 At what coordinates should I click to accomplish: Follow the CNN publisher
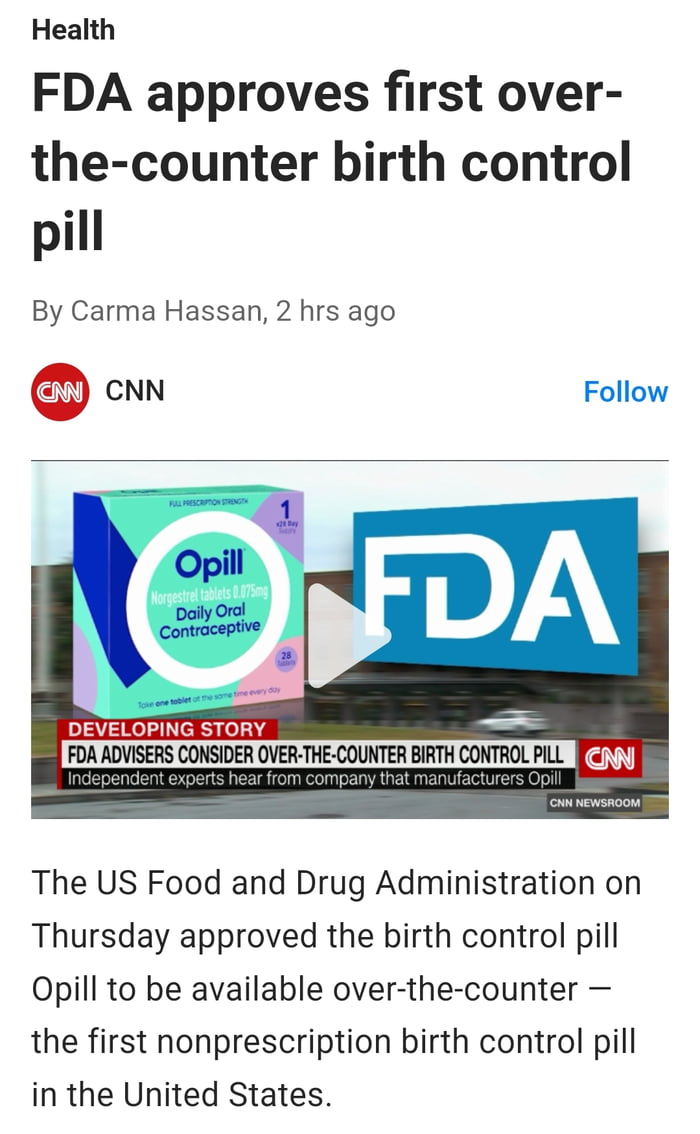(625, 392)
